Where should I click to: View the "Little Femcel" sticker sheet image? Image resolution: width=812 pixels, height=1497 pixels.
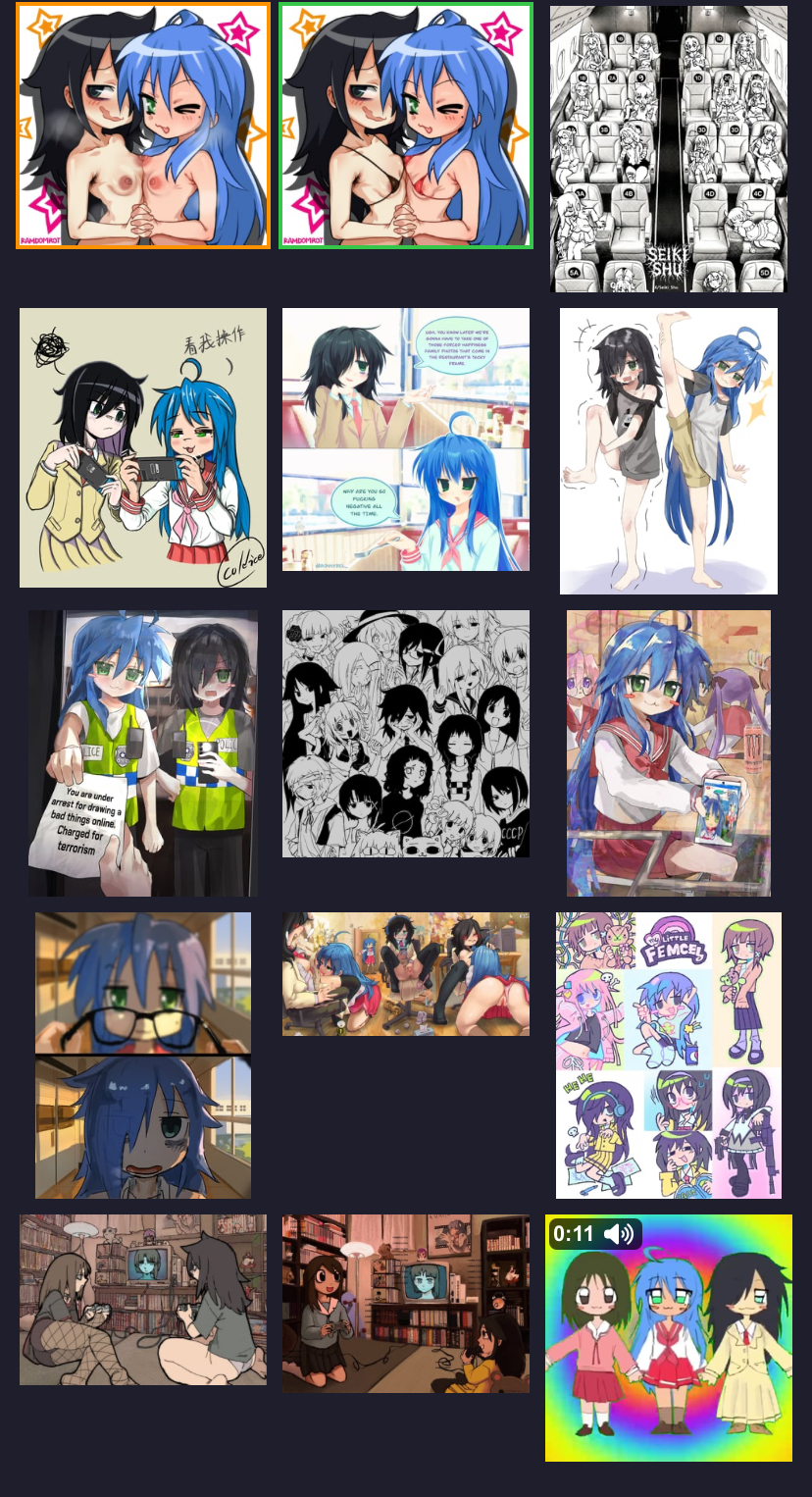click(669, 1056)
